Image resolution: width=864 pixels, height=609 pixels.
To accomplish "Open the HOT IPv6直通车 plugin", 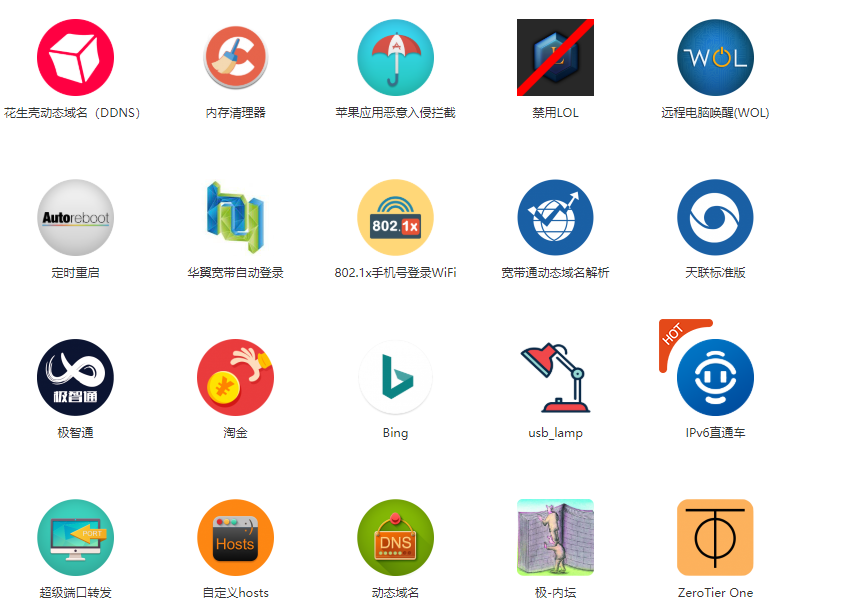I will point(715,378).
